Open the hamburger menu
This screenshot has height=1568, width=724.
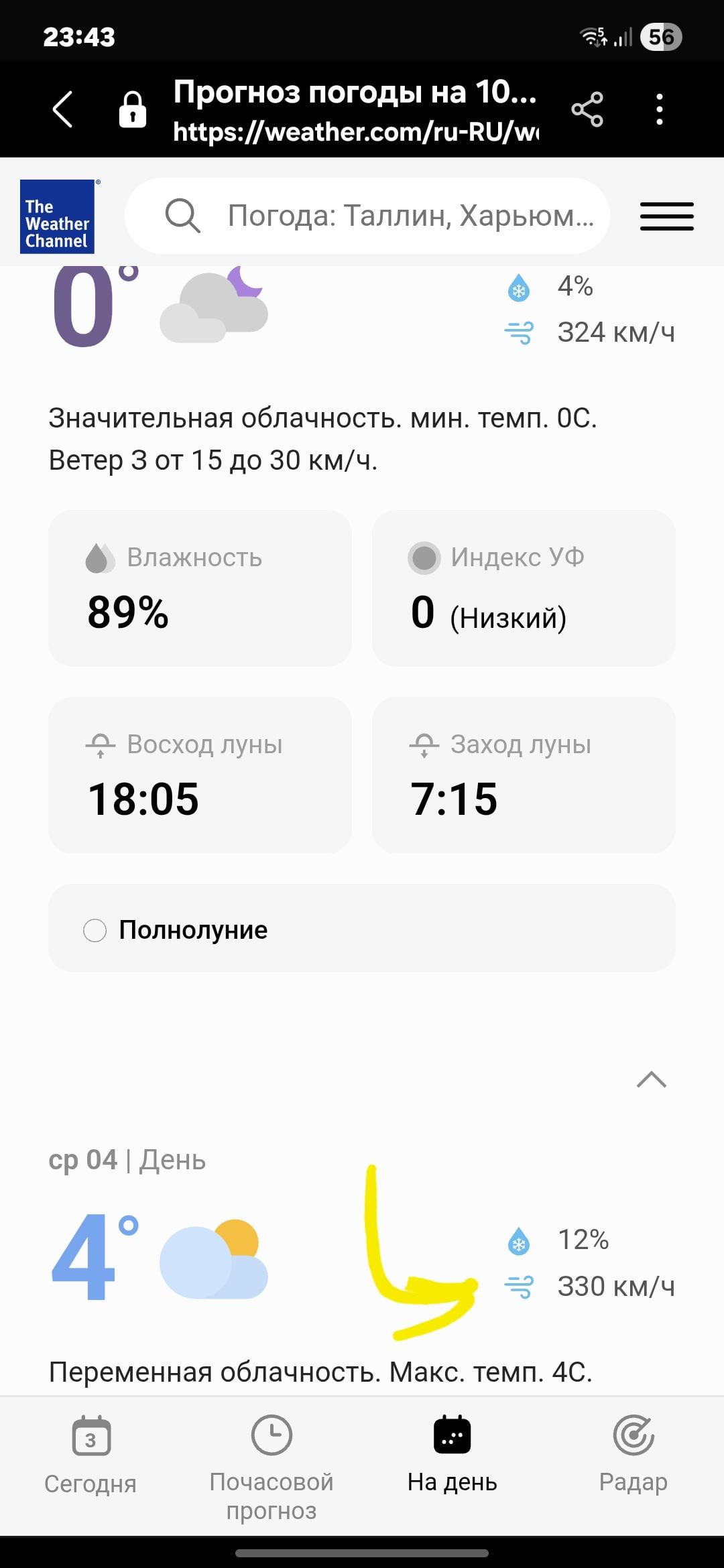click(666, 216)
